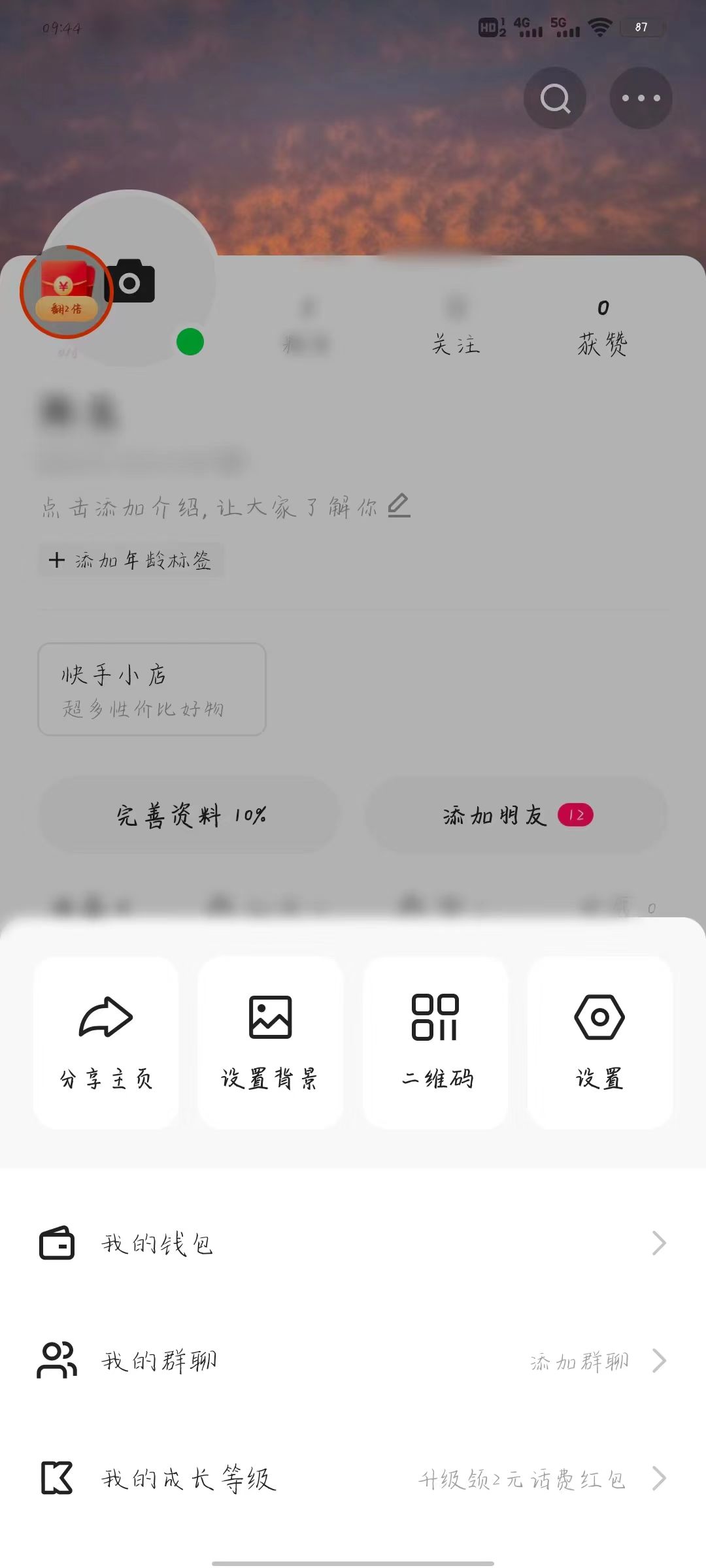Screen dimensions: 706x1568
Task: Select the 设置背景 background image icon
Action: (x=270, y=1017)
